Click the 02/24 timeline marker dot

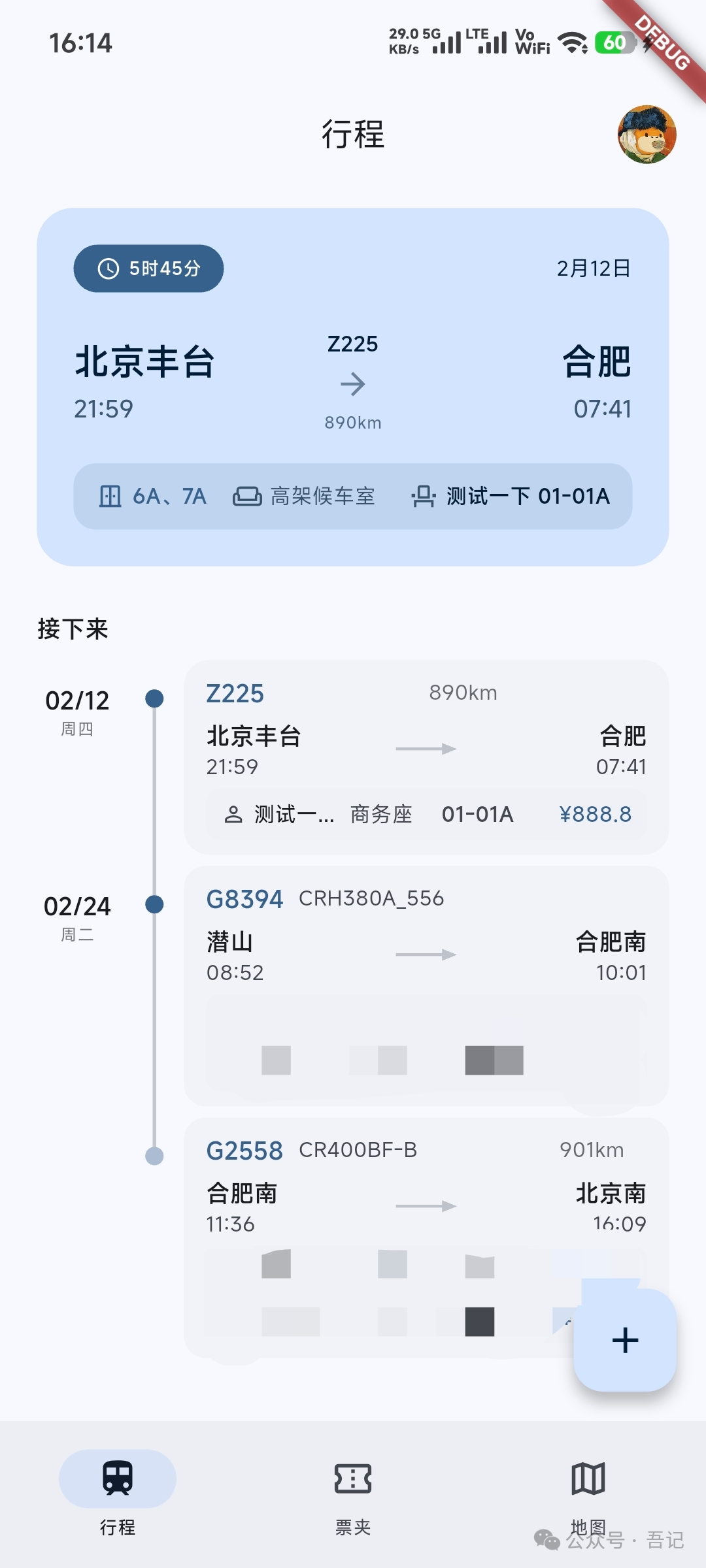pyautogui.click(x=154, y=904)
